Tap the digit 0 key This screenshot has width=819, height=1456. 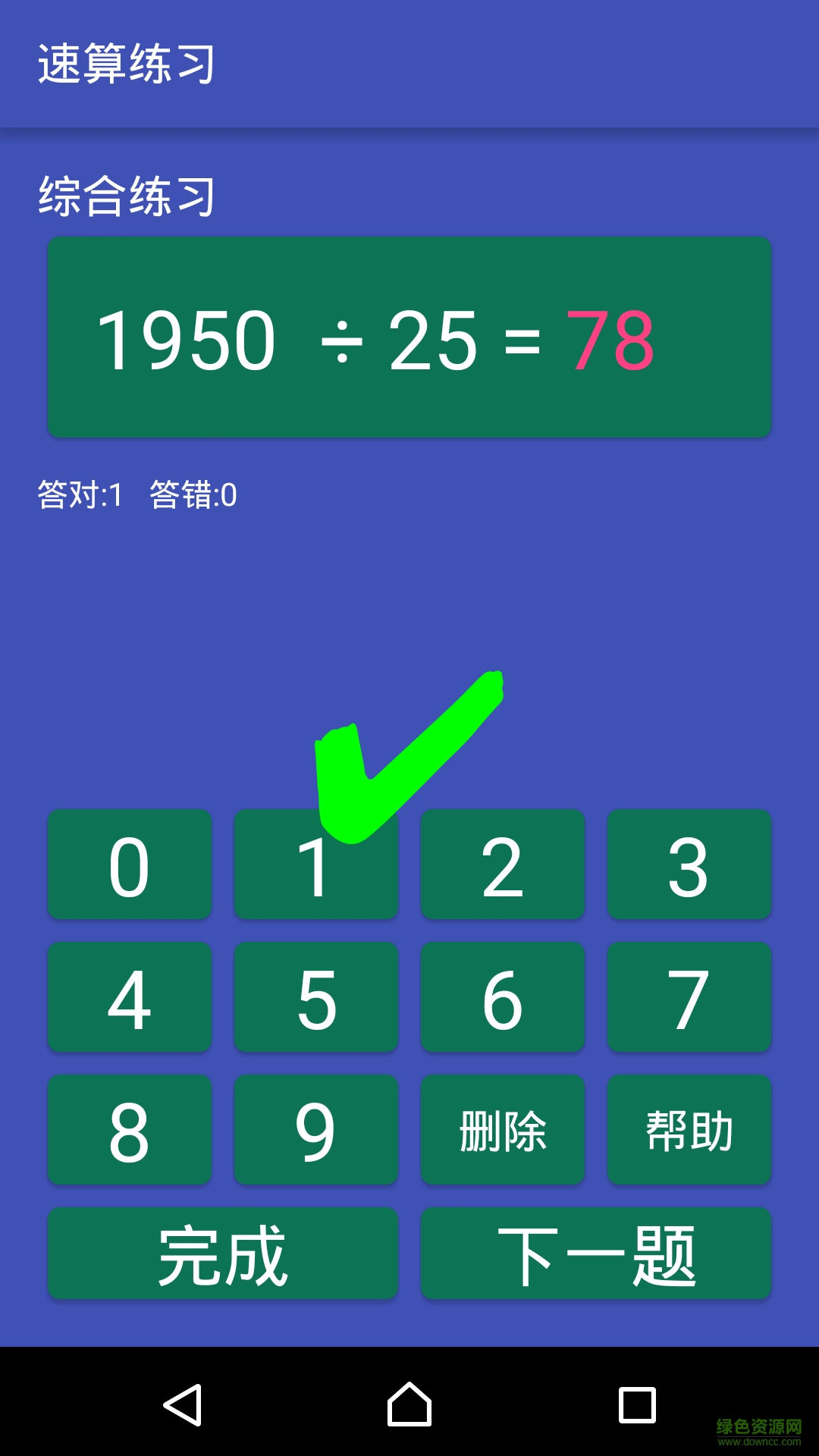129,865
